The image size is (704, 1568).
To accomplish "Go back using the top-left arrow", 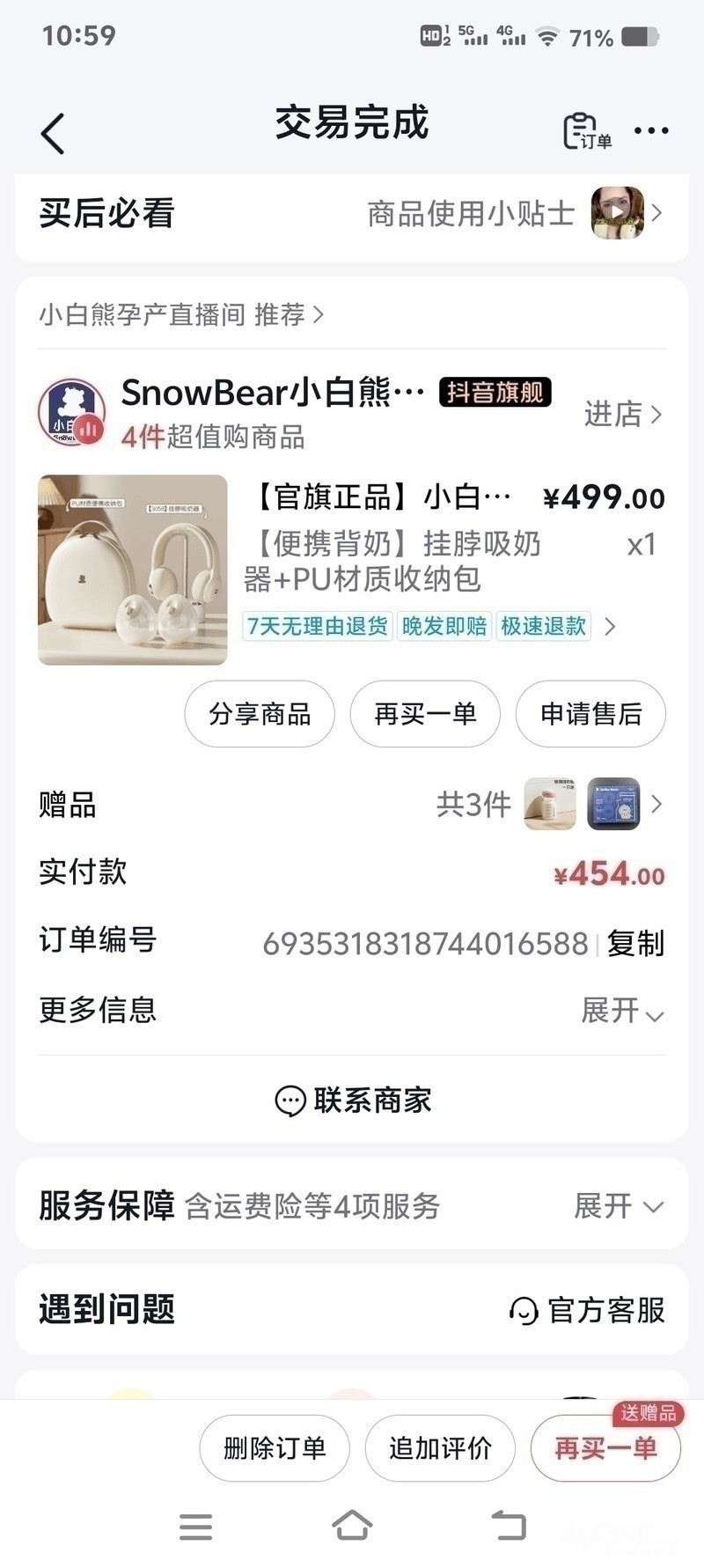I will (53, 134).
